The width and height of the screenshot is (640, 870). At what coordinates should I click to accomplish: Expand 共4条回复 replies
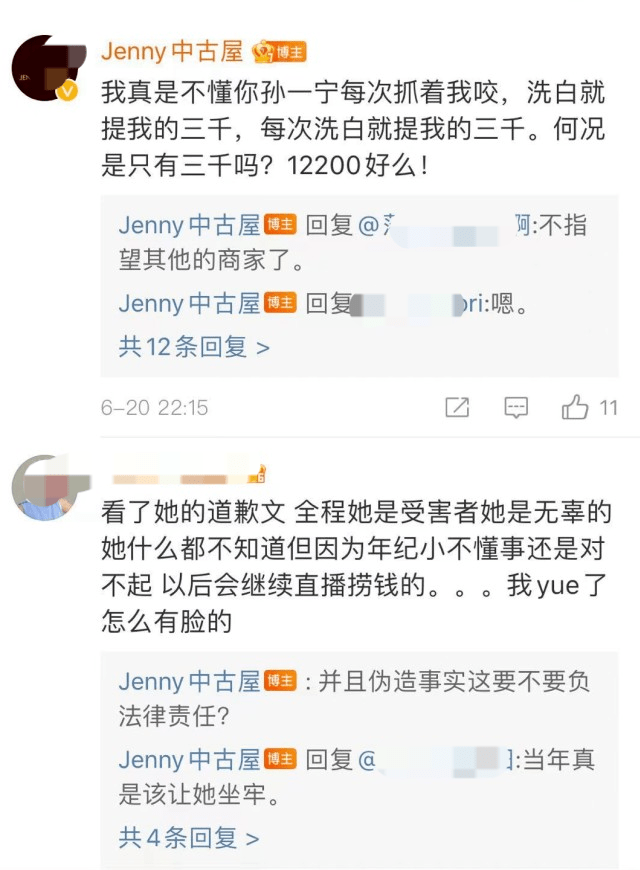click(188, 837)
